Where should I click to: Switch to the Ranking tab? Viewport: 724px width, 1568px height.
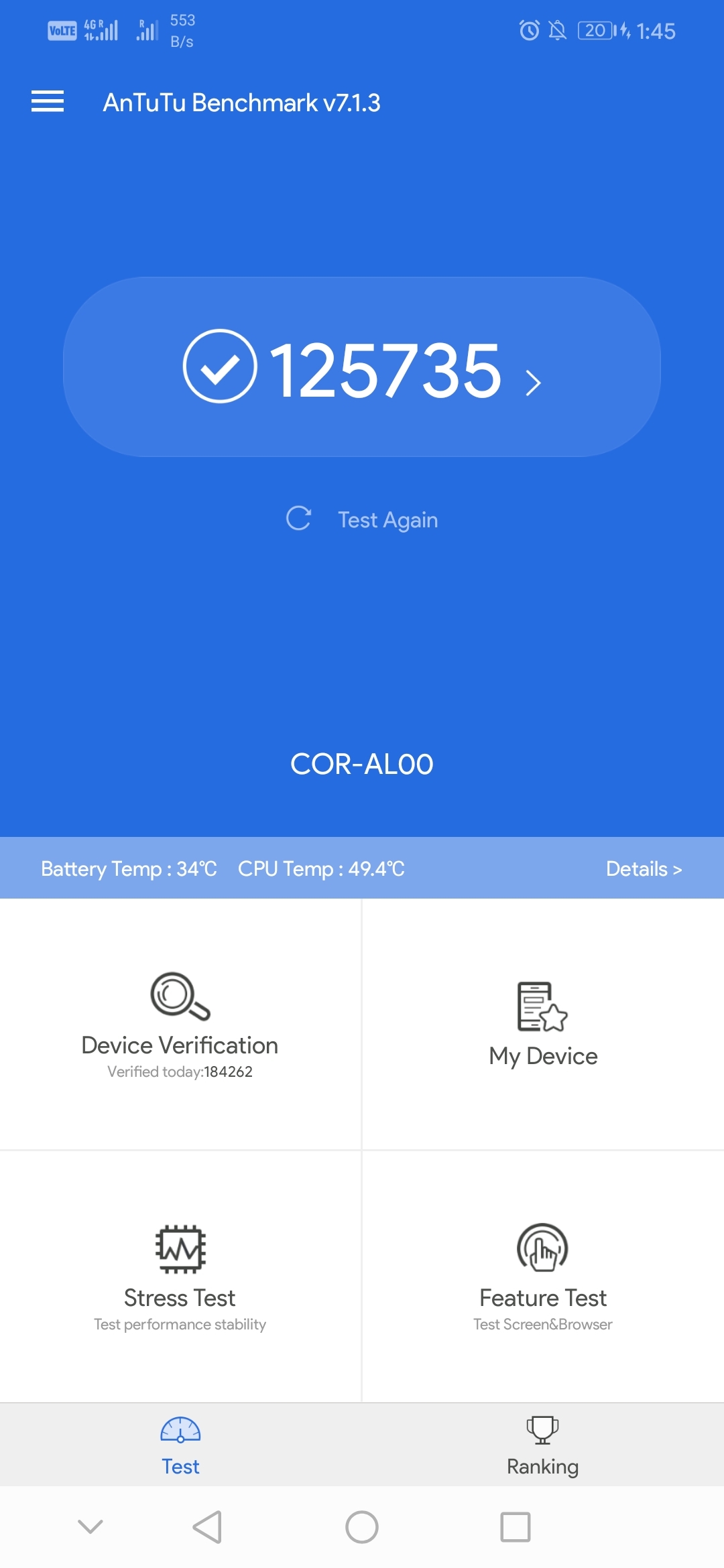coord(542,1446)
